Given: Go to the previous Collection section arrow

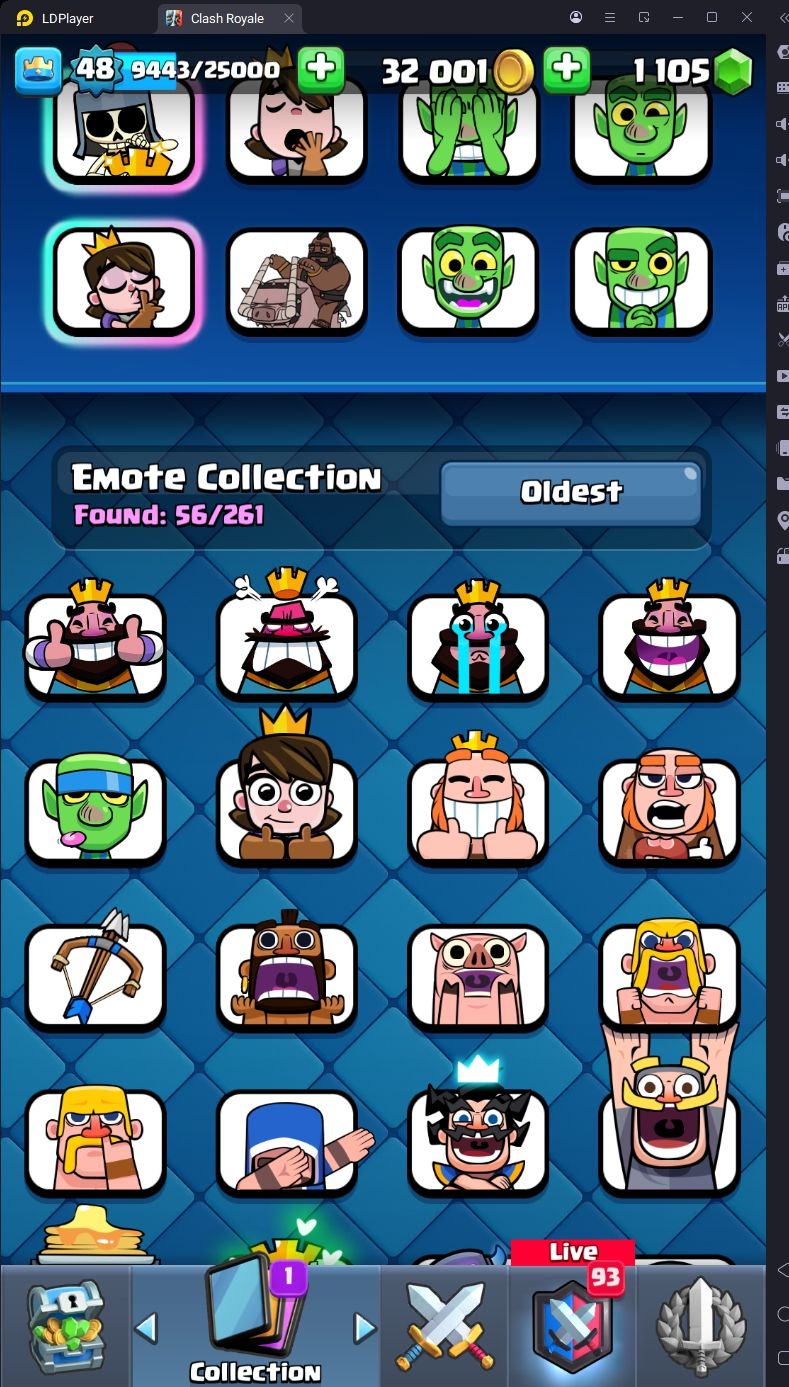Looking at the screenshot, I should pos(146,1327).
